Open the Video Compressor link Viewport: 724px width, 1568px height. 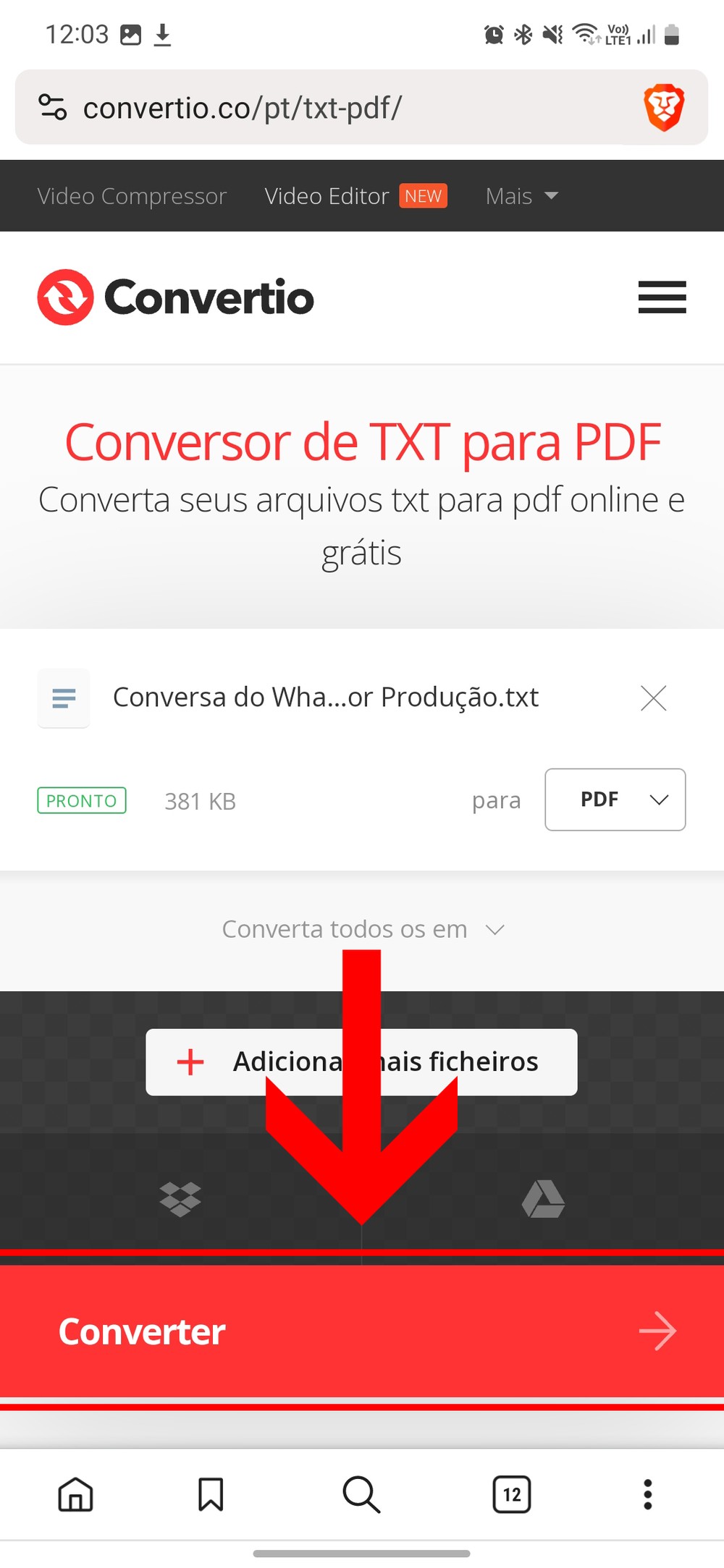(x=132, y=196)
